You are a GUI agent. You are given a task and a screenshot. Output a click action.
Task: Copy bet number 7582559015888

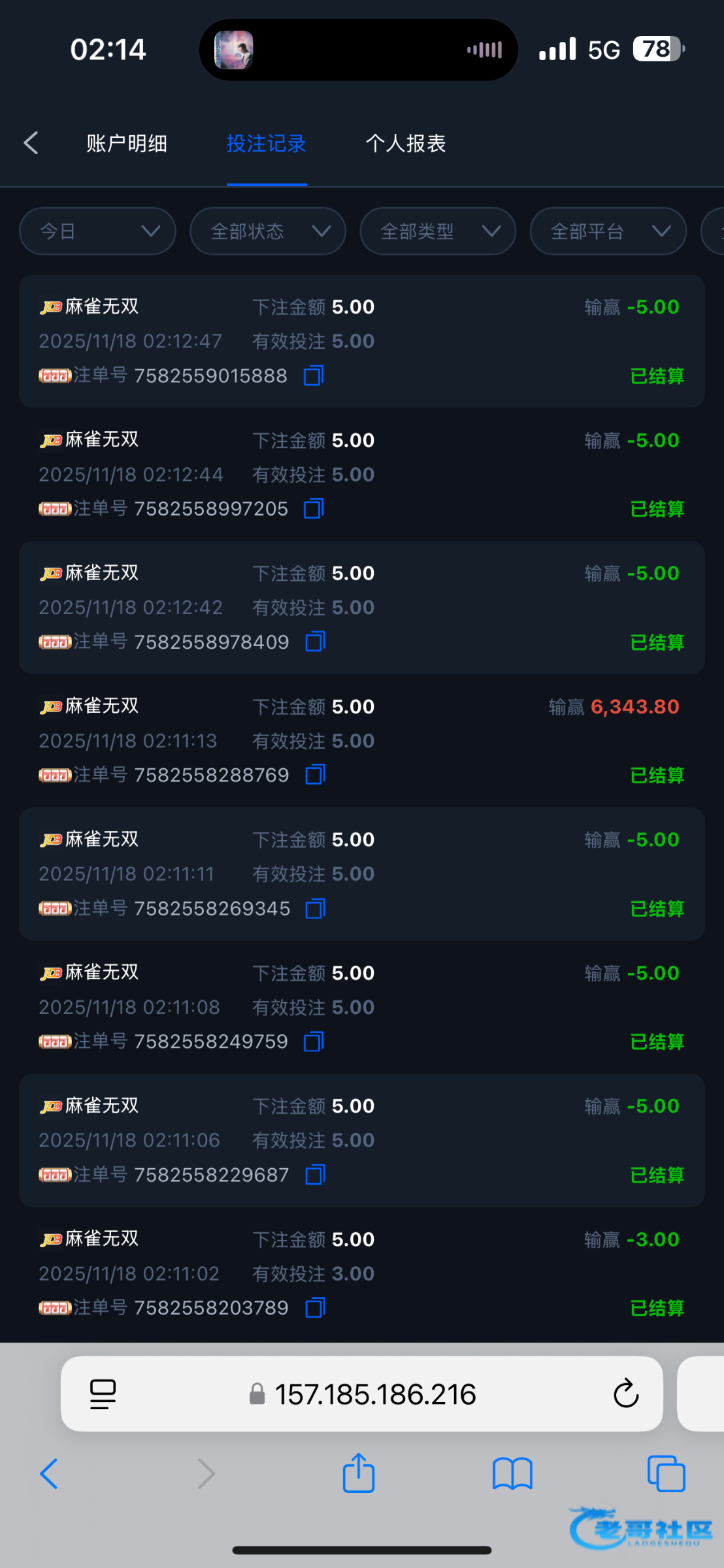point(314,376)
